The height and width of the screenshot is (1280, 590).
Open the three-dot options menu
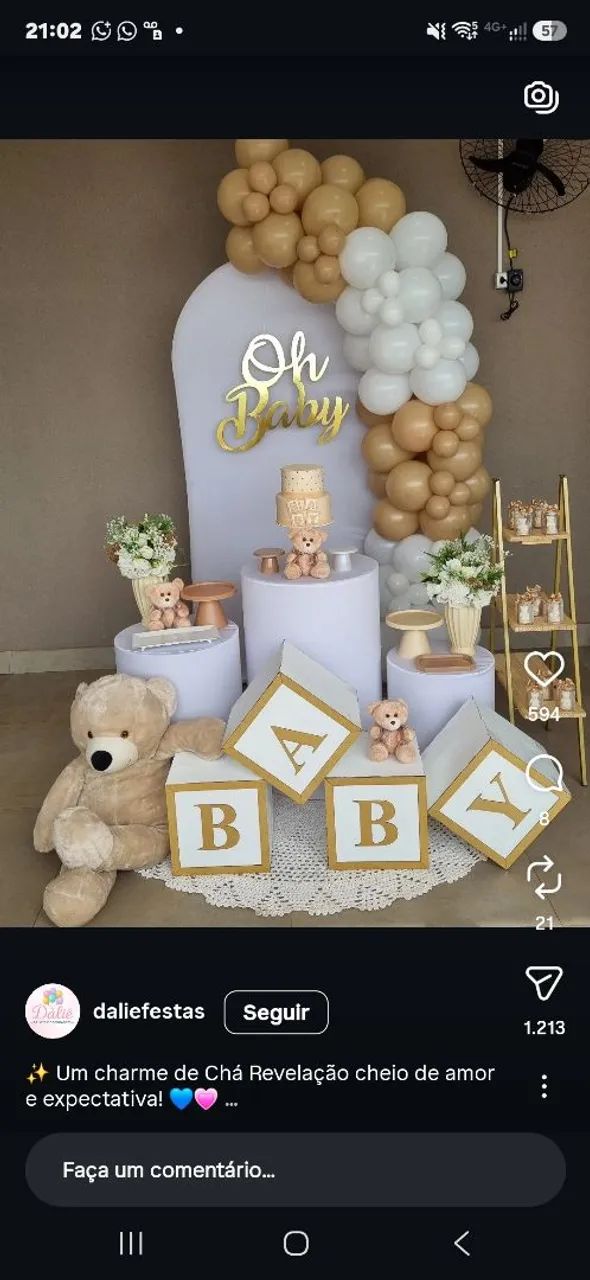(x=544, y=1087)
